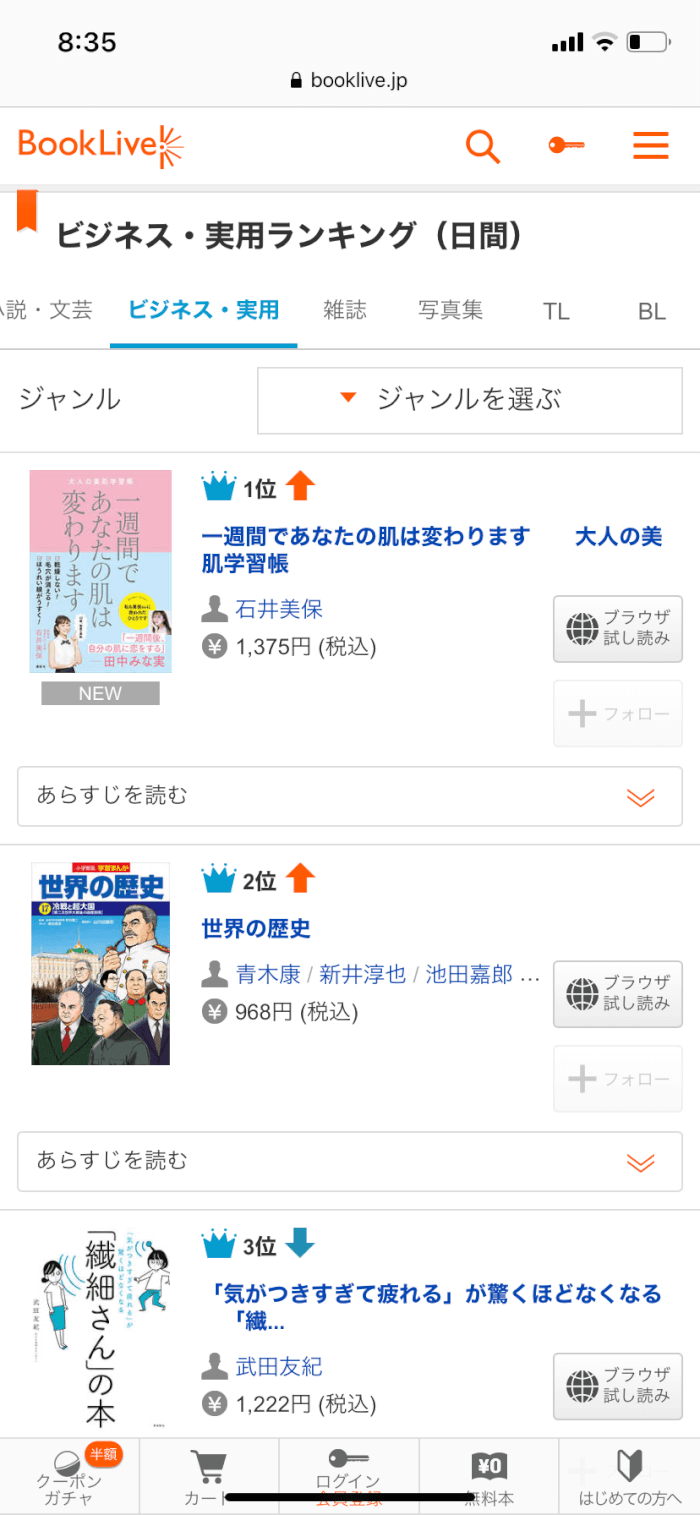
Task: Open クーポンガチャ in the bottom bar
Action: (69, 1476)
